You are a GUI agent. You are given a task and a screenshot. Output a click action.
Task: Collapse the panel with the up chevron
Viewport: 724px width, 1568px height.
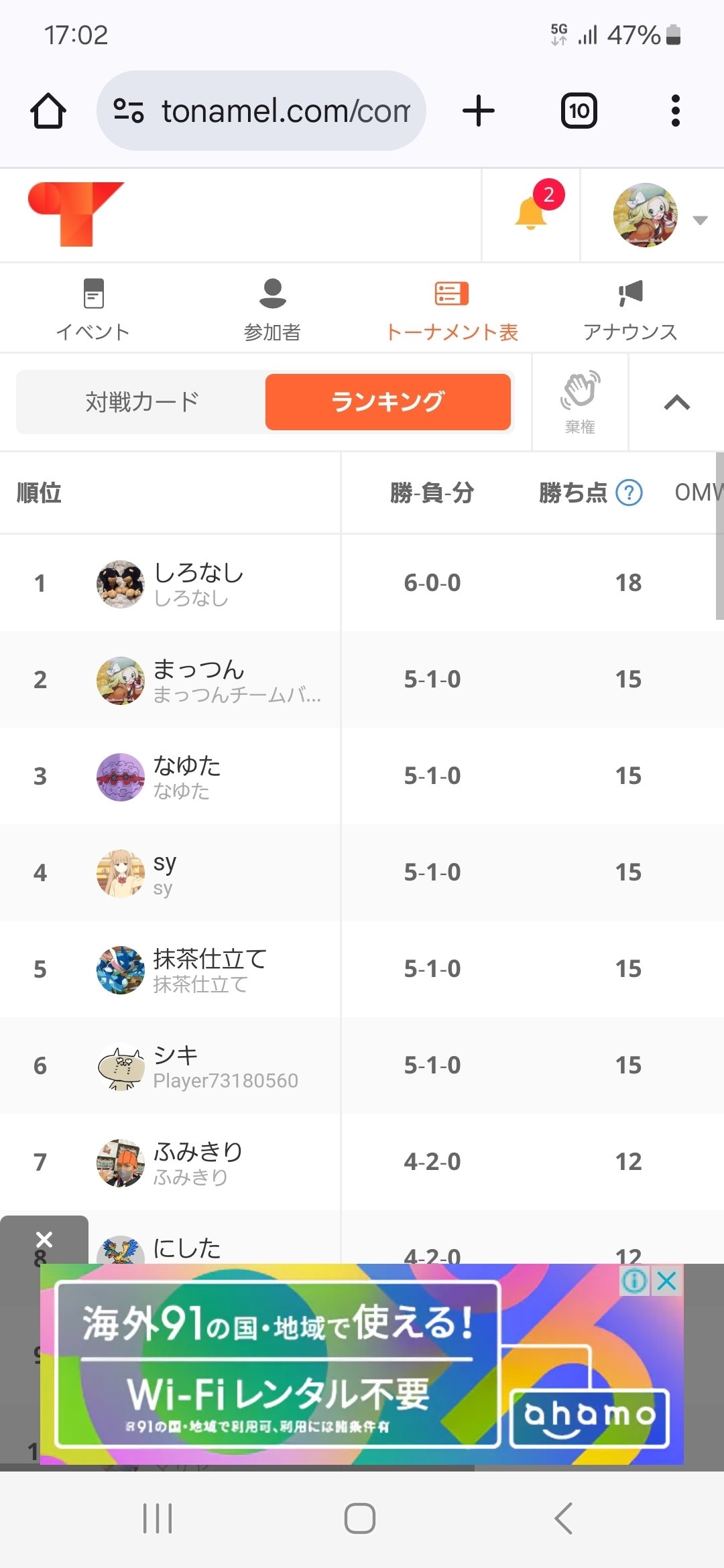(x=676, y=403)
